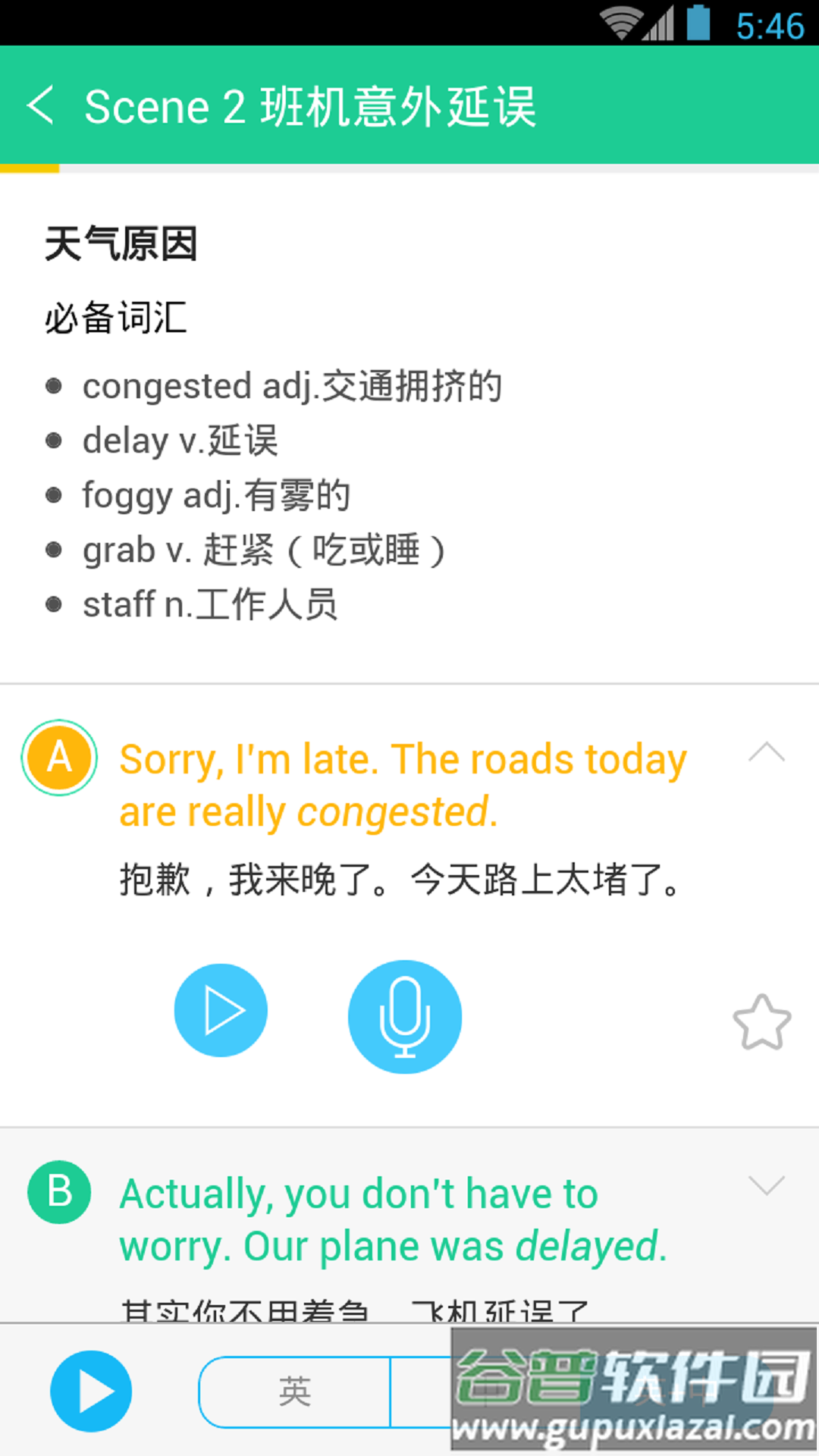Switch display language to 英 (English)

294,1392
